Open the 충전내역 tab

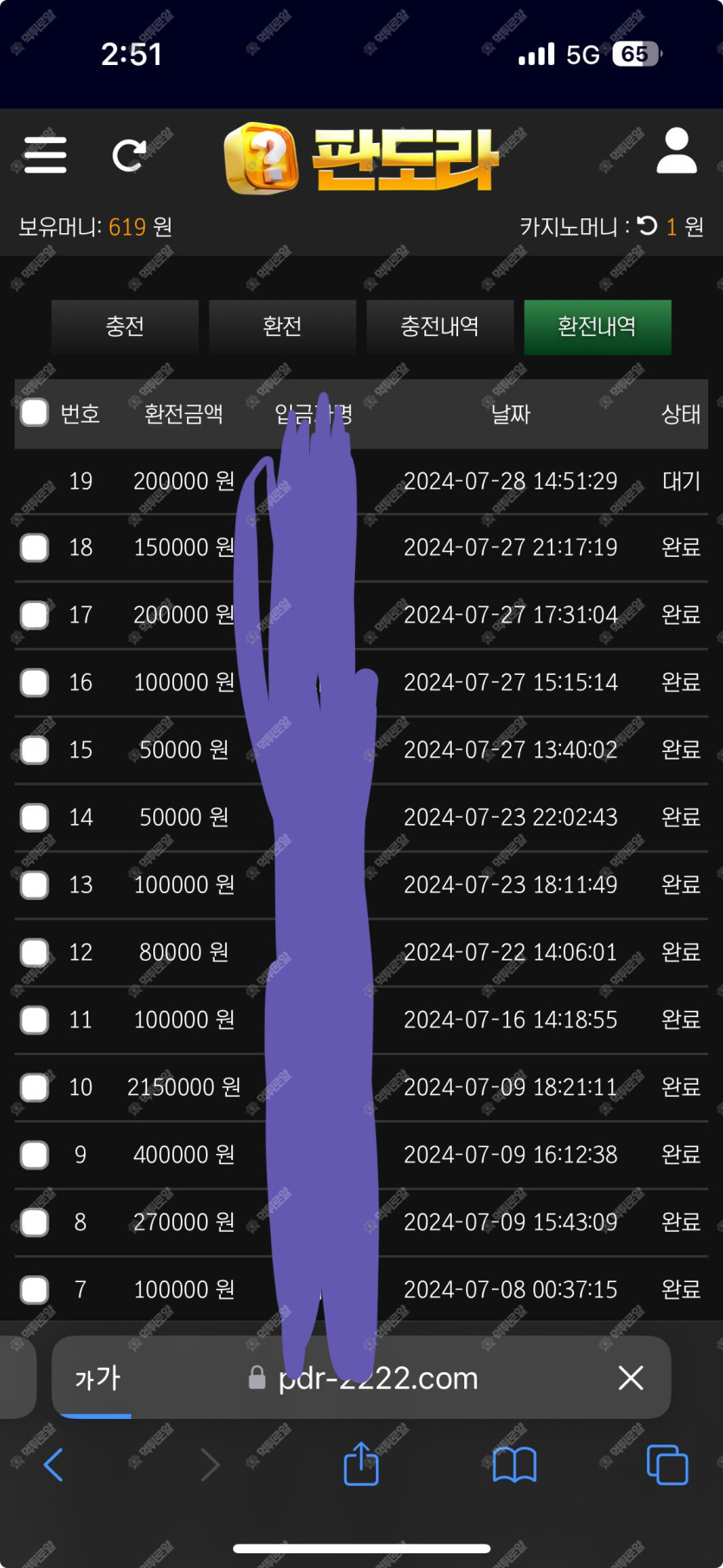(x=440, y=327)
